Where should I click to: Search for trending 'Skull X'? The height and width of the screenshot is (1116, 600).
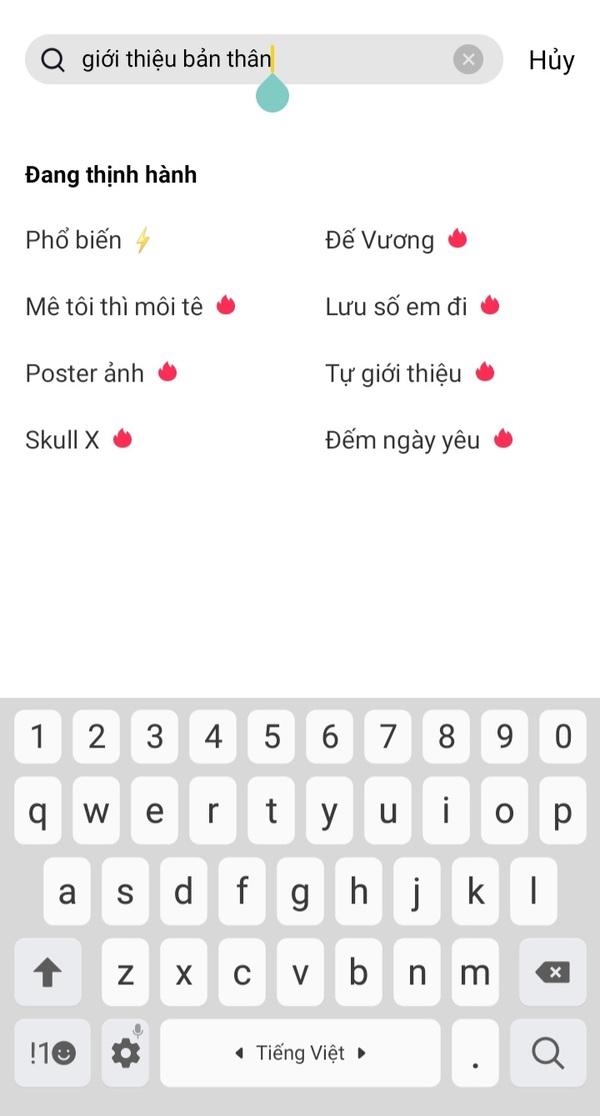(x=62, y=440)
